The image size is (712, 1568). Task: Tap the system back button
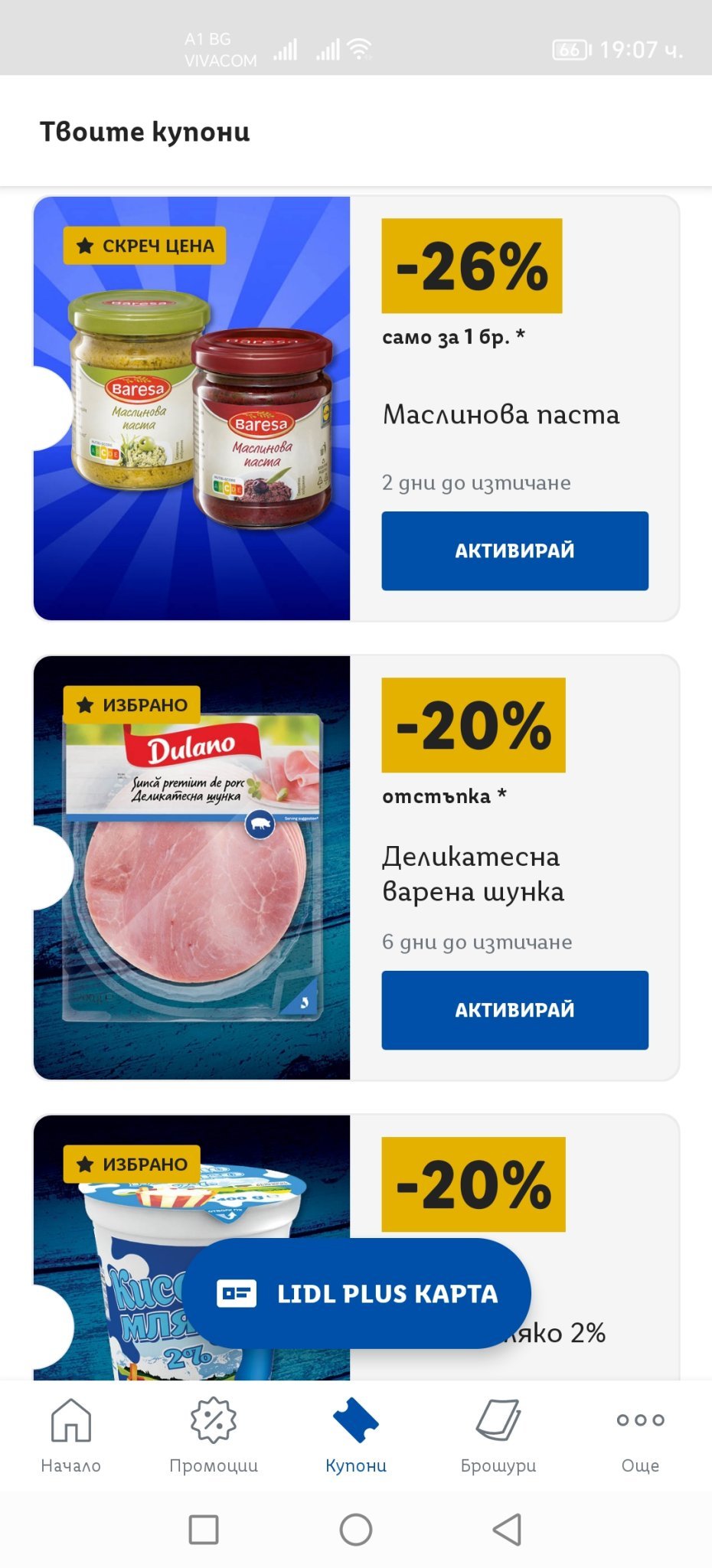507,1529
